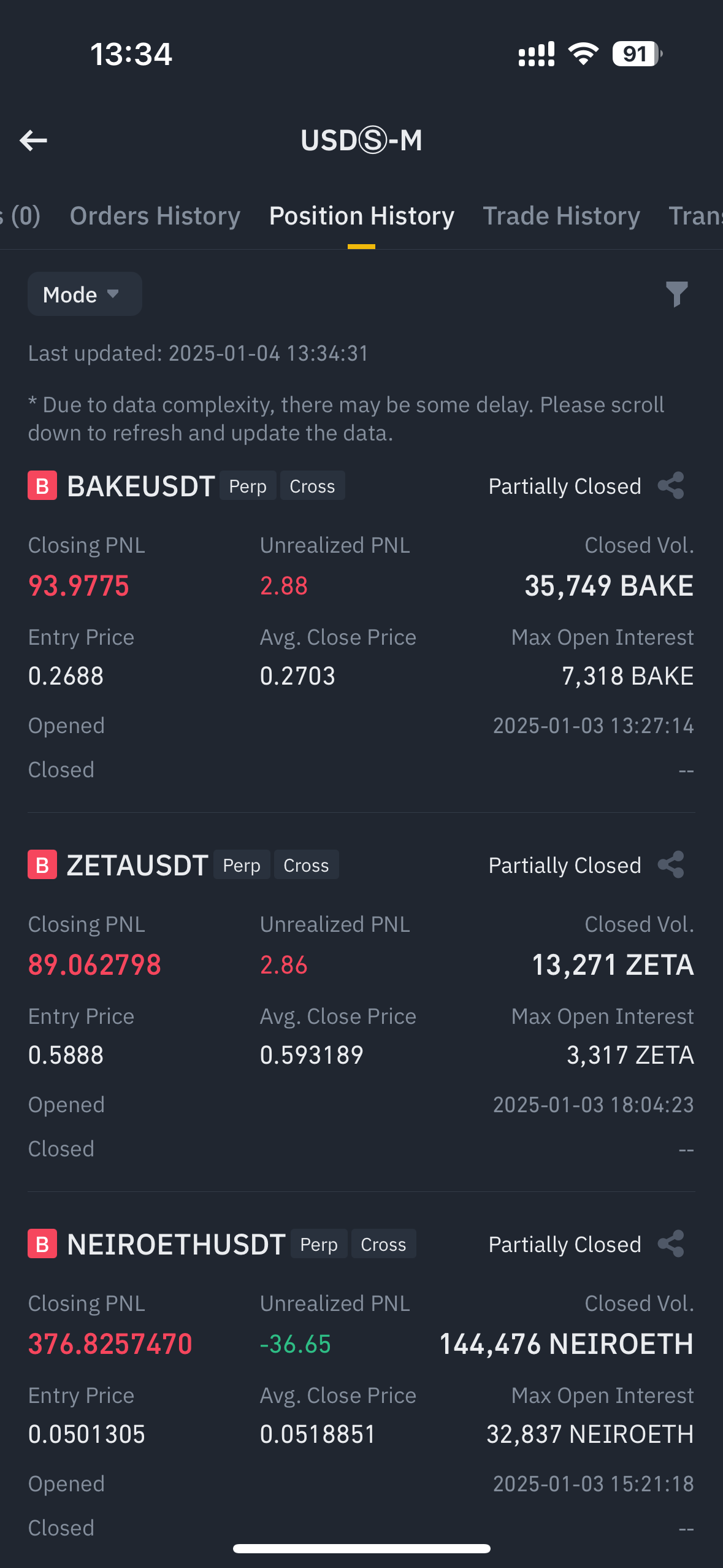
Task: Tap the Wi-Fi icon in status bar
Action: [583, 55]
